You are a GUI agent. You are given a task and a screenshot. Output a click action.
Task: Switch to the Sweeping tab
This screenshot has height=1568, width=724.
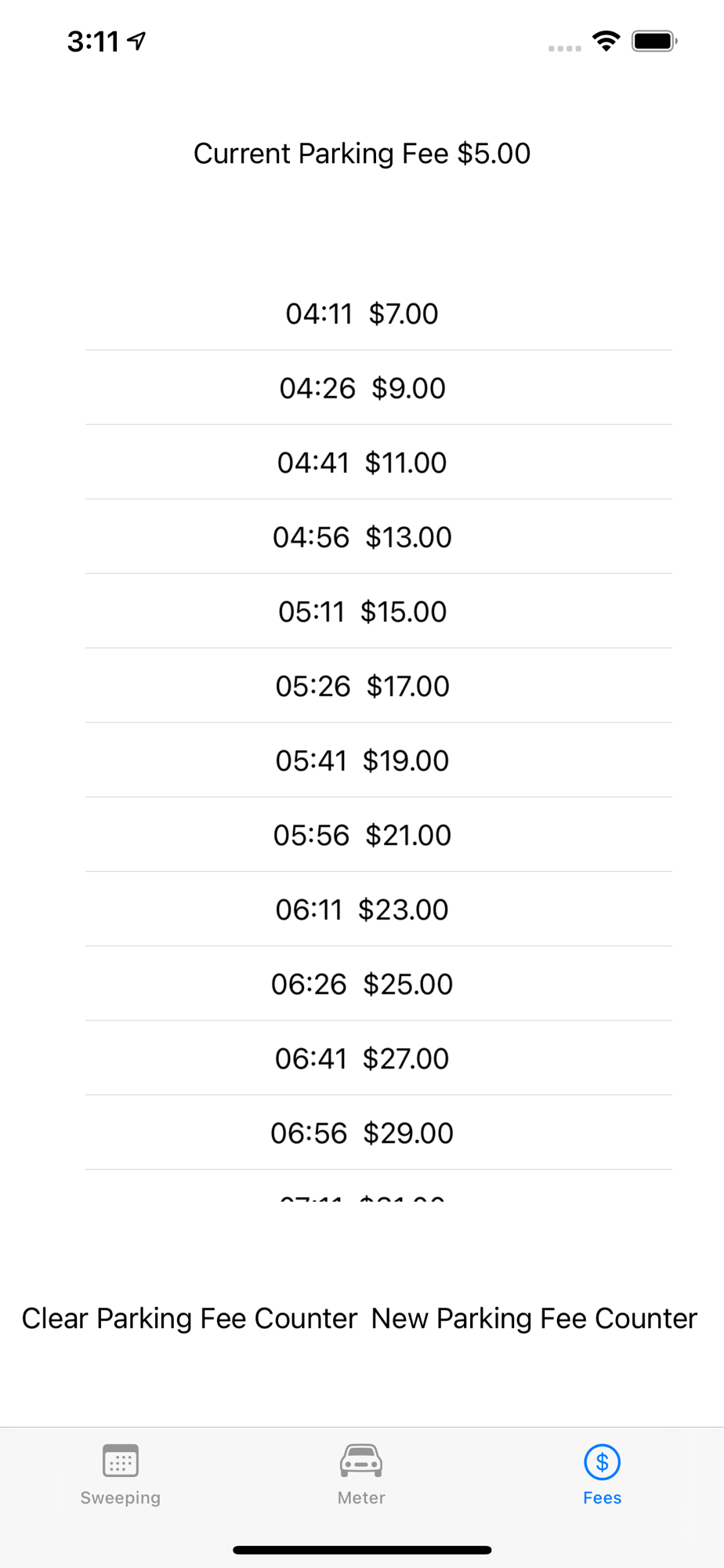[121, 1474]
